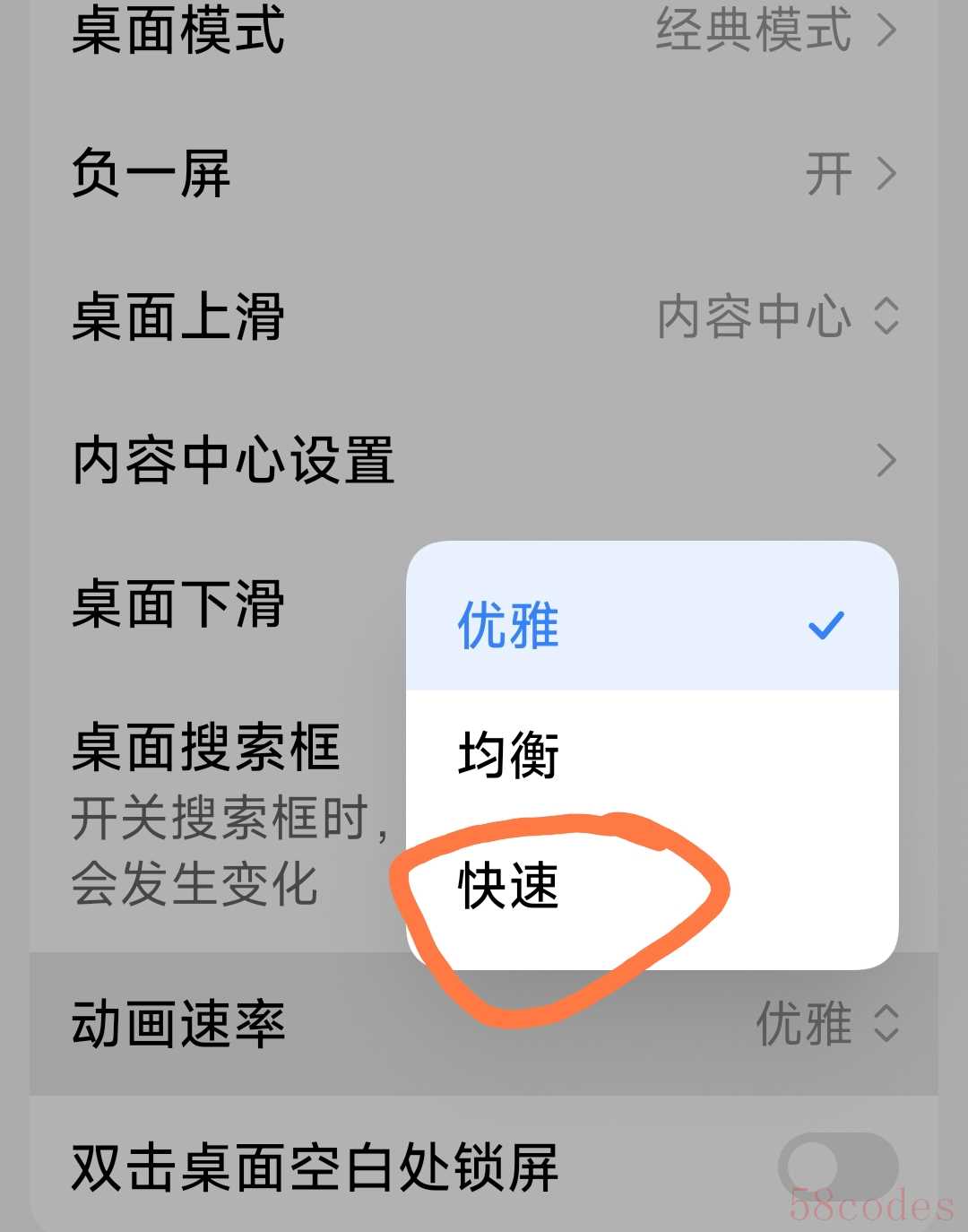
Task: Open 桌面模式 setting
Action: (x=484, y=30)
